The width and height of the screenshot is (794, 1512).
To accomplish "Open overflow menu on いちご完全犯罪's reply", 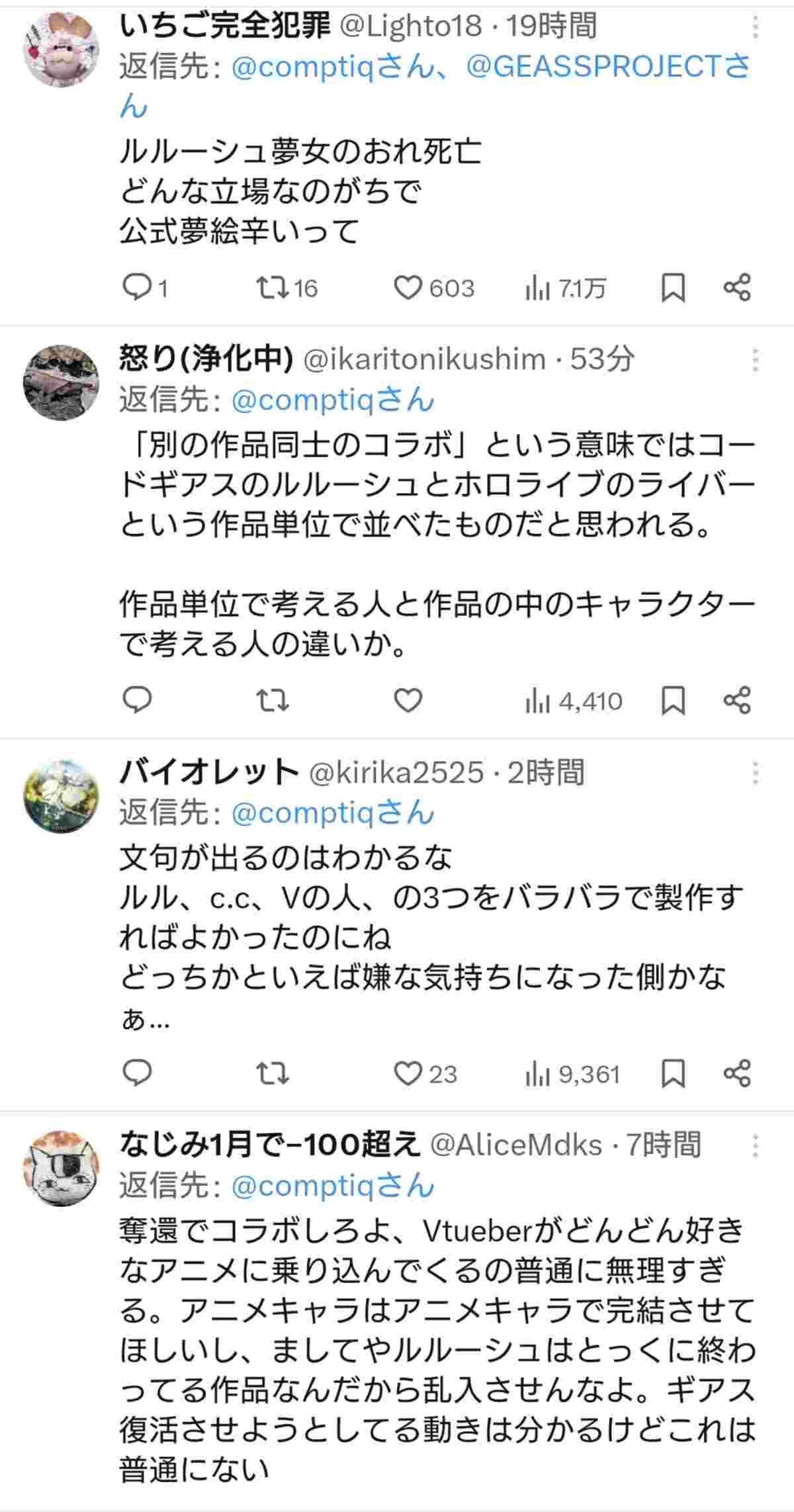I will tap(755, 28).
